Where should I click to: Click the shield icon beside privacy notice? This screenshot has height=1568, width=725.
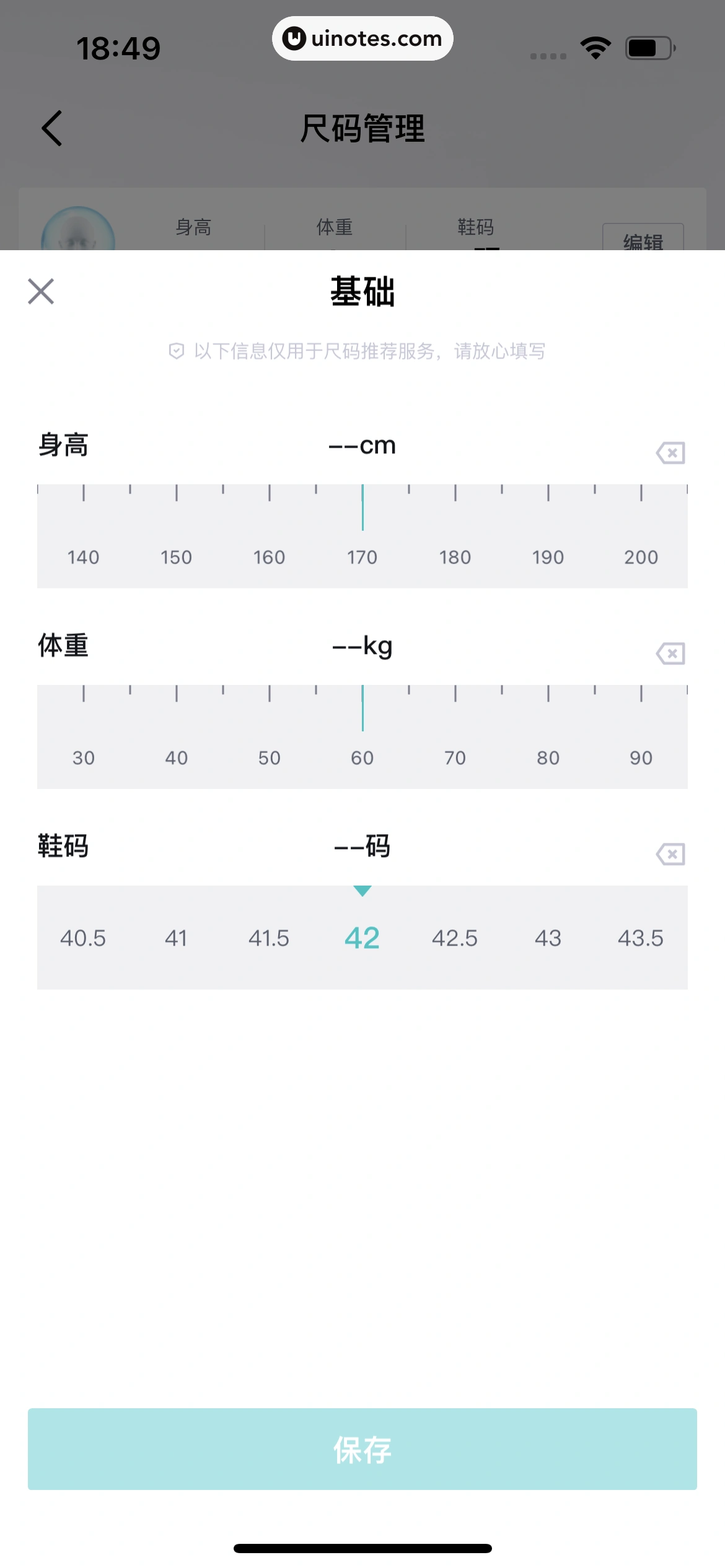coord(177,352)
